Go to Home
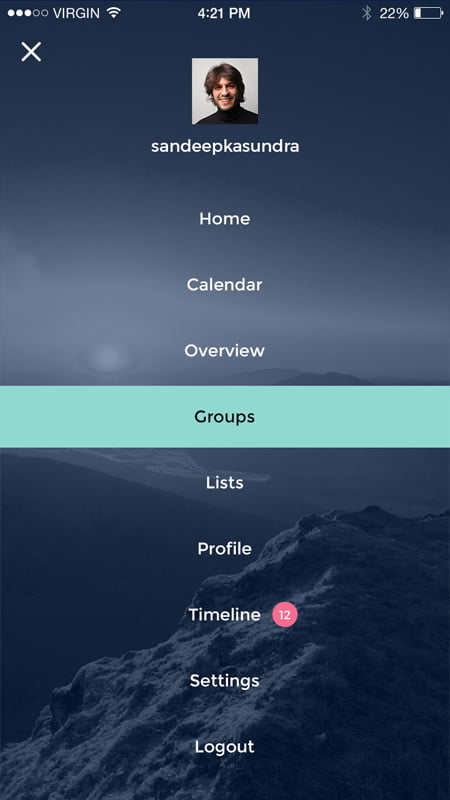450x800 pixels. 224,219
